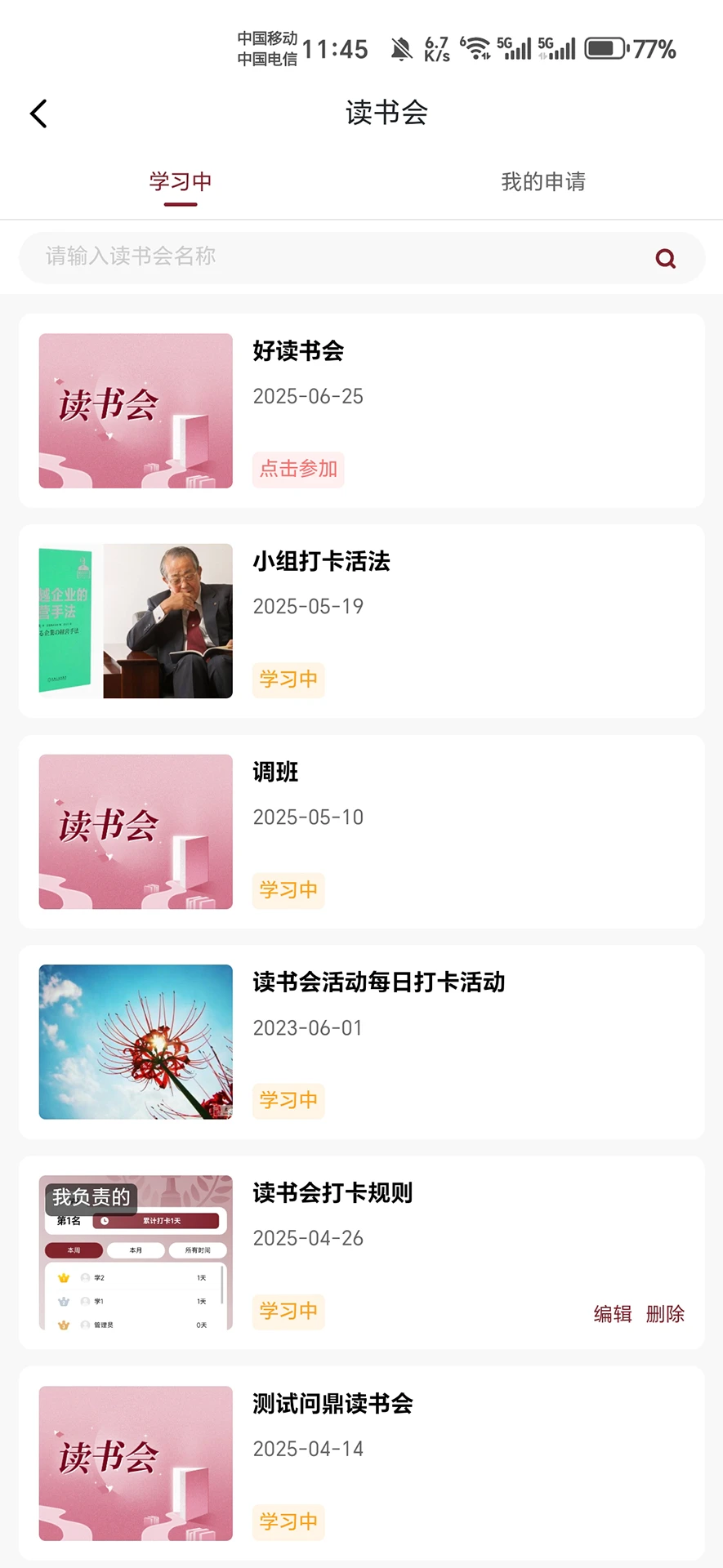This screenshot has width=723, height=1568.
Task: Enable the 所有时间 filter
Action: [197, 1250]
